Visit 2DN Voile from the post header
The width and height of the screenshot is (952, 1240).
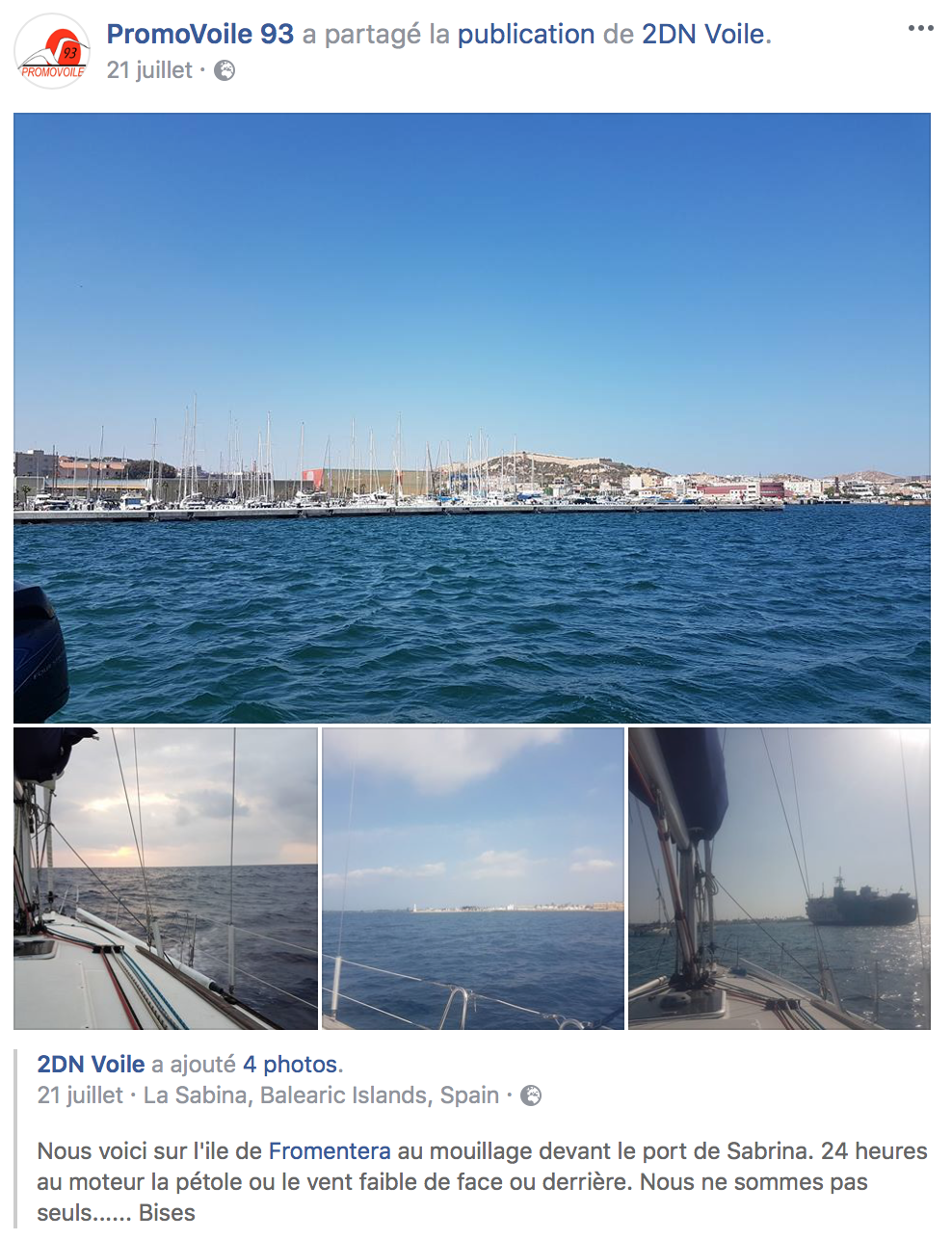click(x=703, y=35)
